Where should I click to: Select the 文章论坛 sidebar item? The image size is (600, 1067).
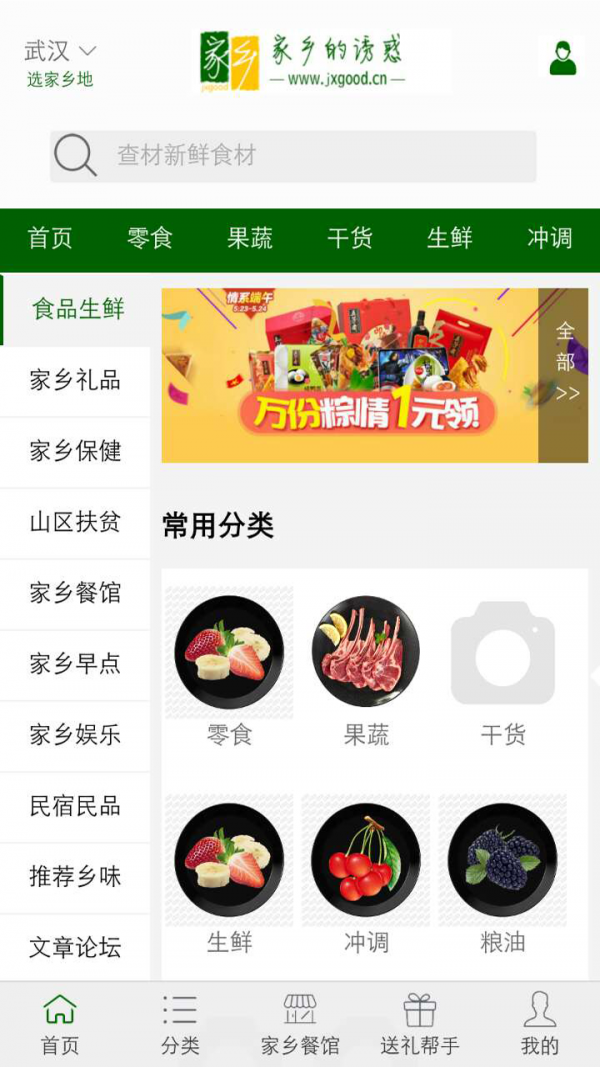75,949
